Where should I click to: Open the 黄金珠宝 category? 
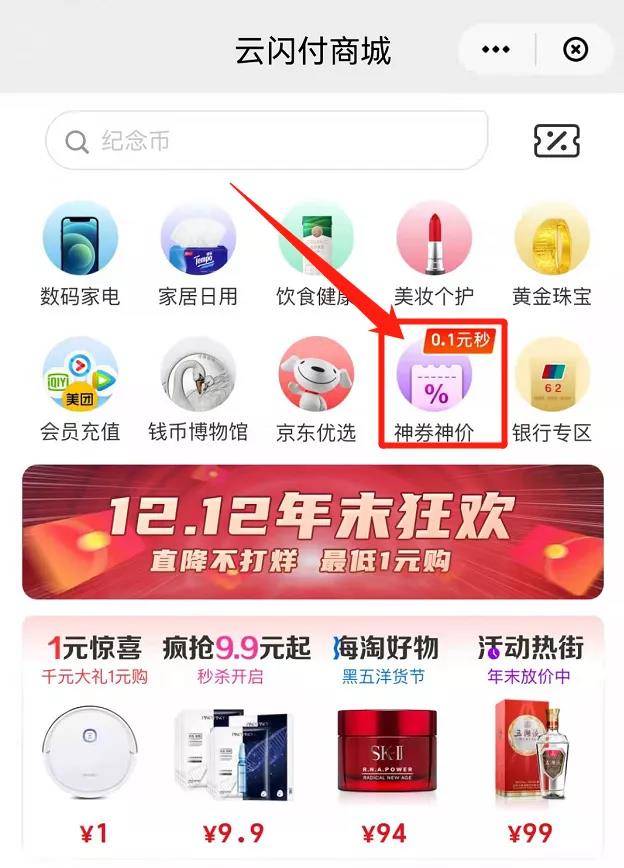click(552, 254)
